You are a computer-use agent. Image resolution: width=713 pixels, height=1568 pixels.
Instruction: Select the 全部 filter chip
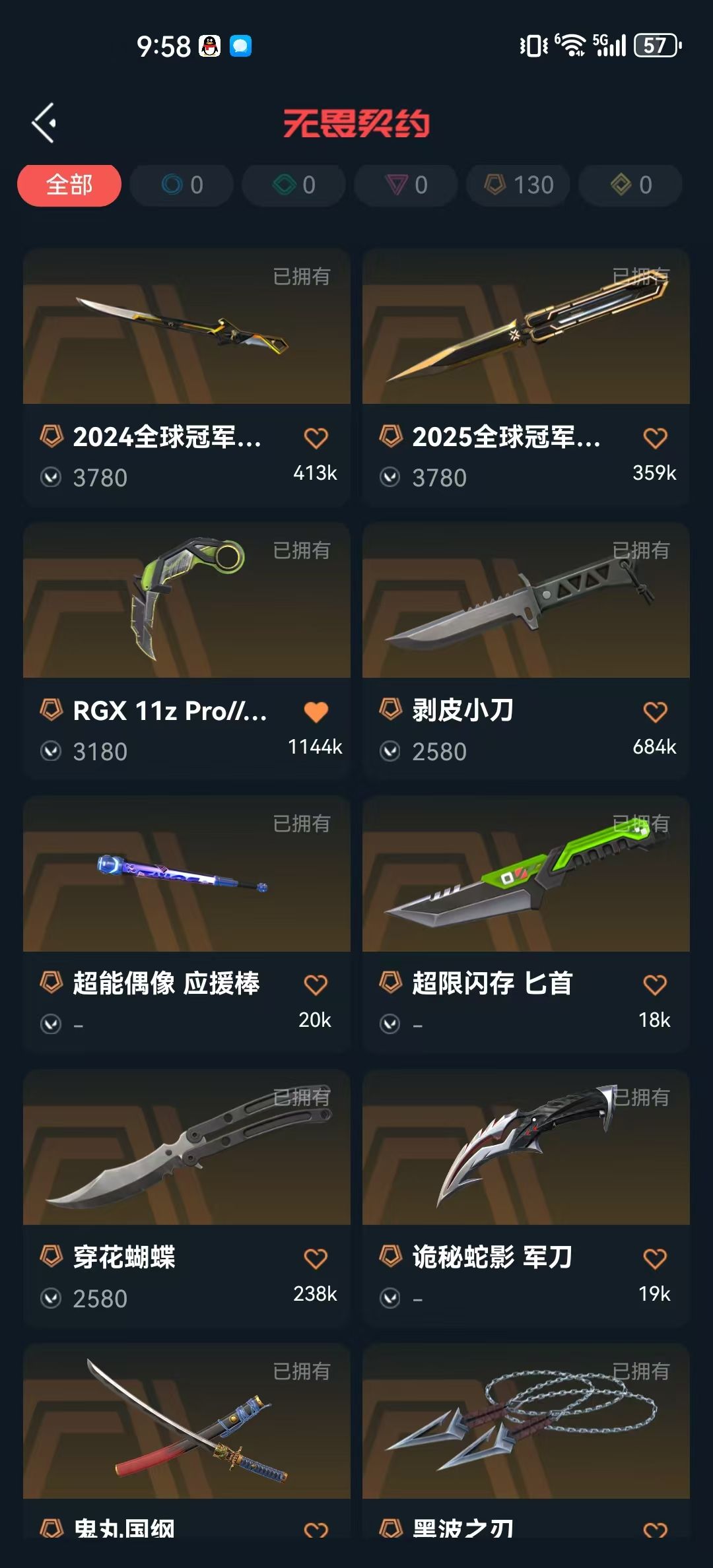69,185
